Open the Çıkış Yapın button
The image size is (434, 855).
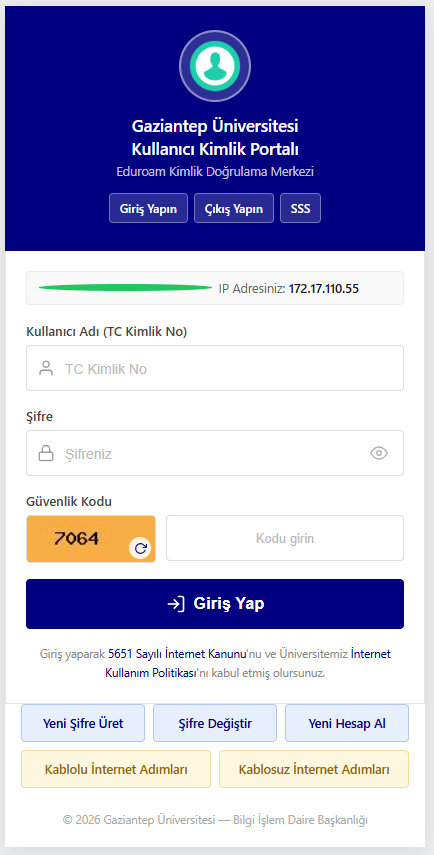[234, 208]
